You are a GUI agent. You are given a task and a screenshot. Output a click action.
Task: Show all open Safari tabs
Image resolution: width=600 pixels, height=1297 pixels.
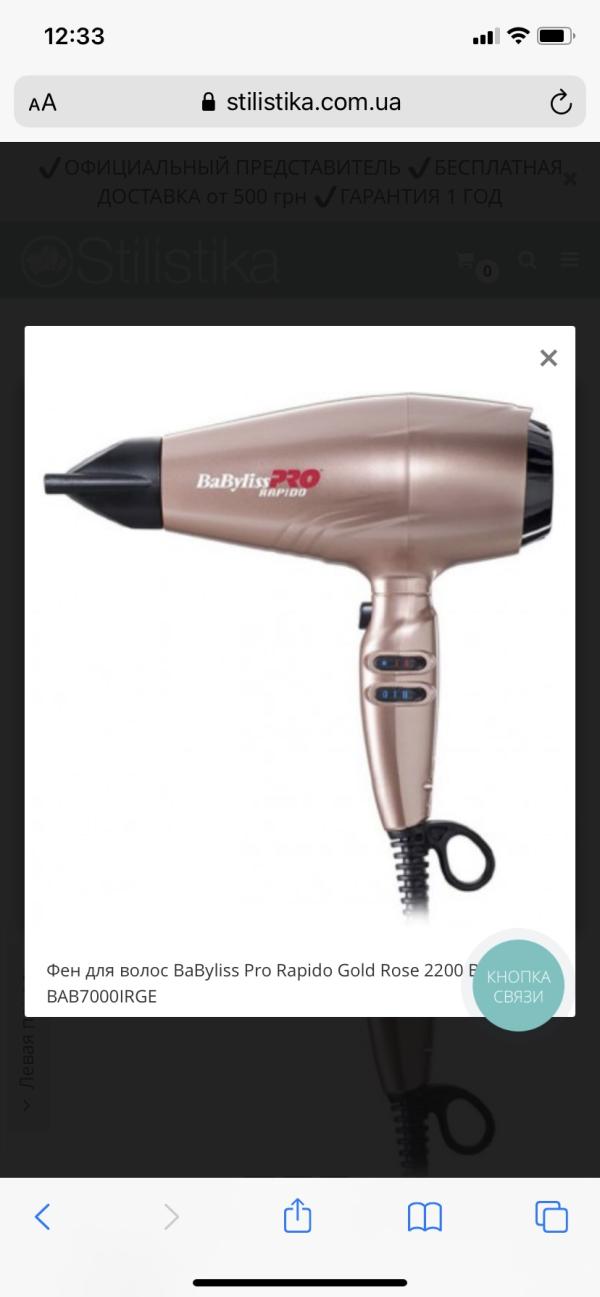click(x=552, y=1216)
